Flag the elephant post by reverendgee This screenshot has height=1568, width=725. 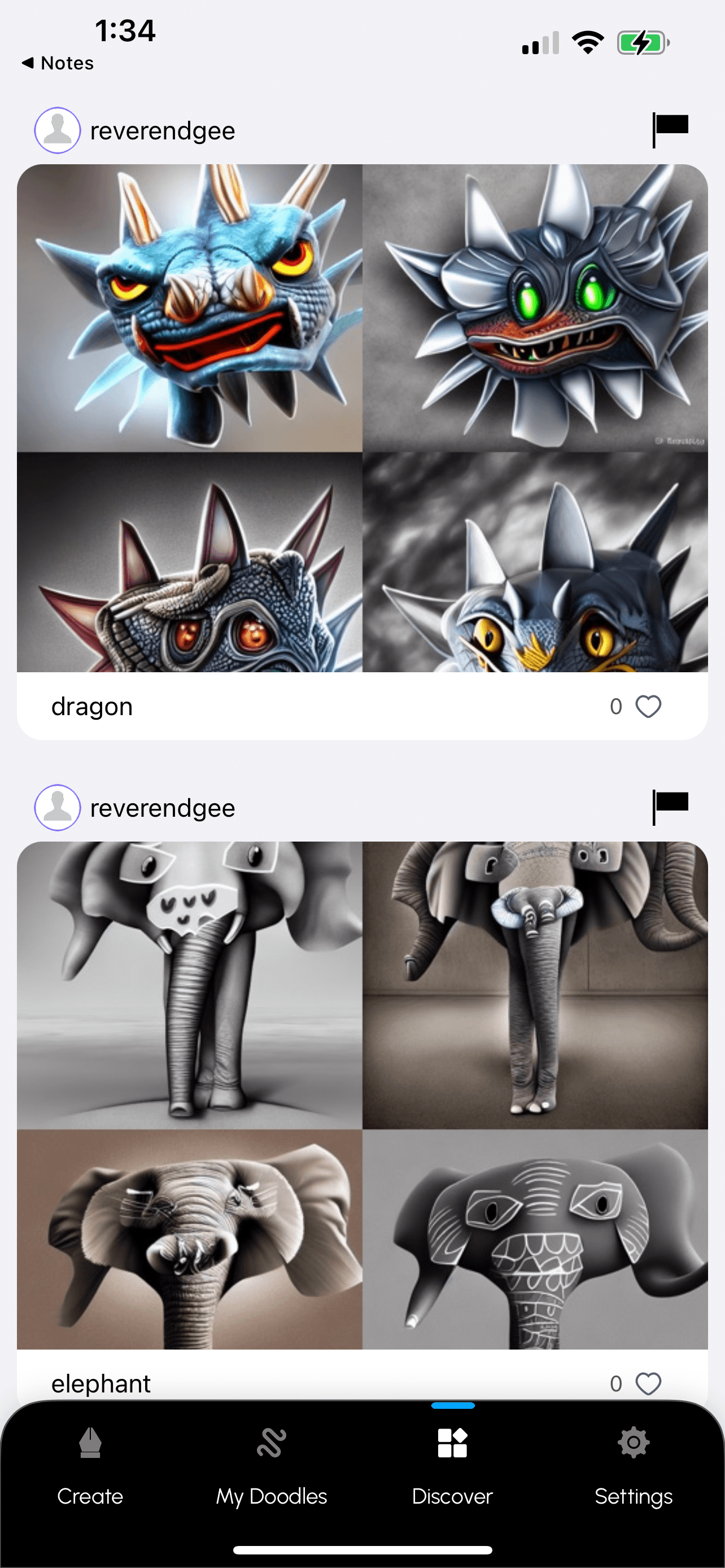(x=670, y=807)
